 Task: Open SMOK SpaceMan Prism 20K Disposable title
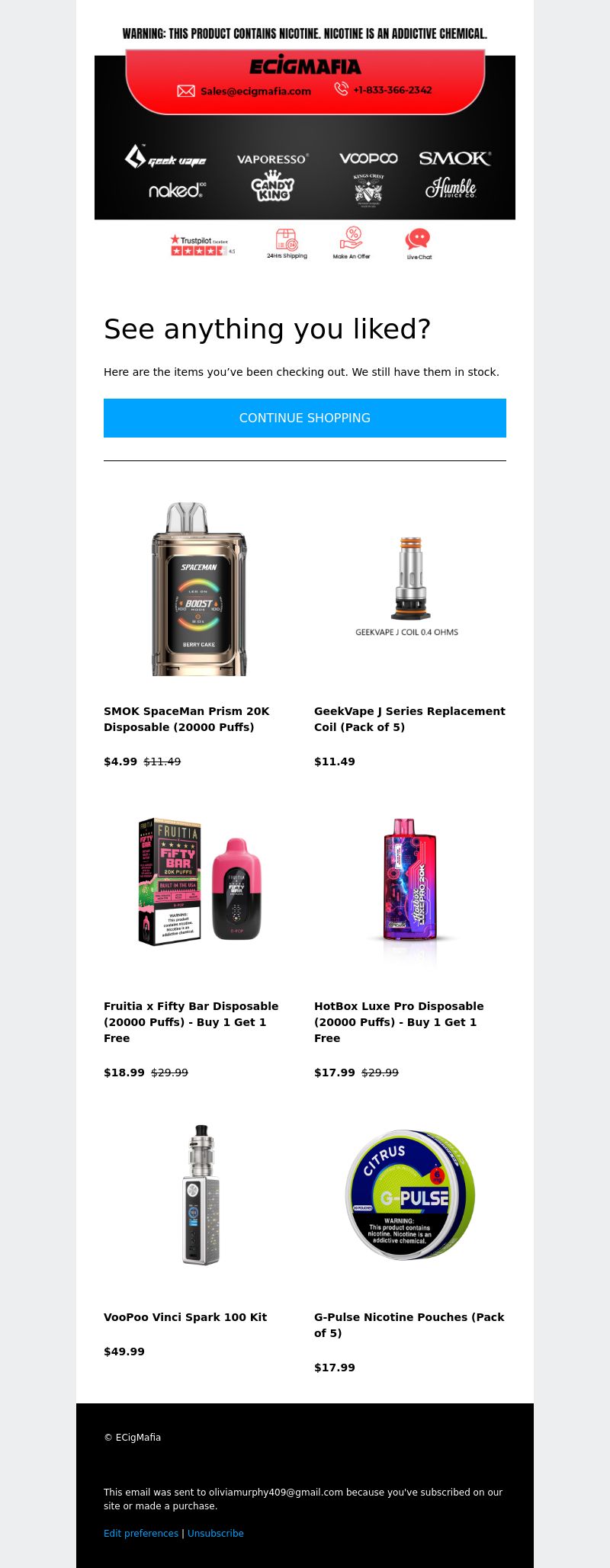point(187,719)
